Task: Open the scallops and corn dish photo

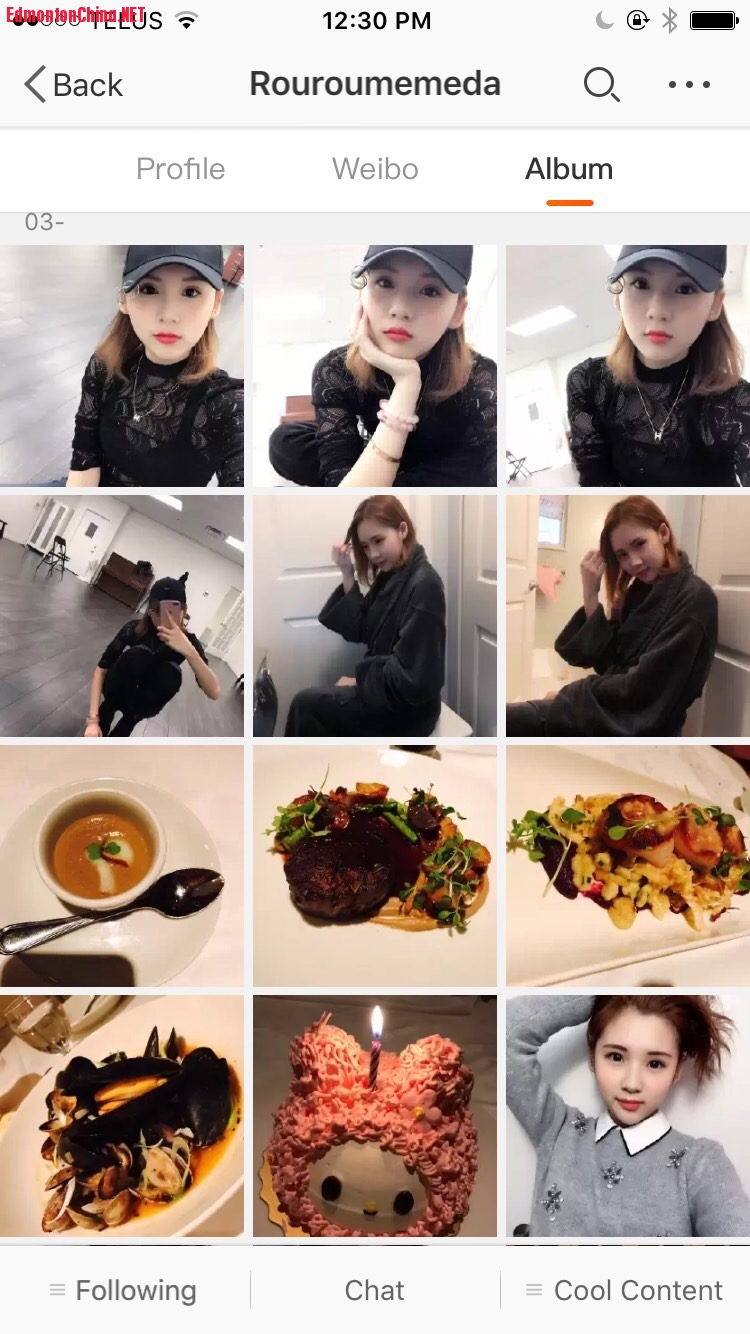Action: tap(628, 866)
